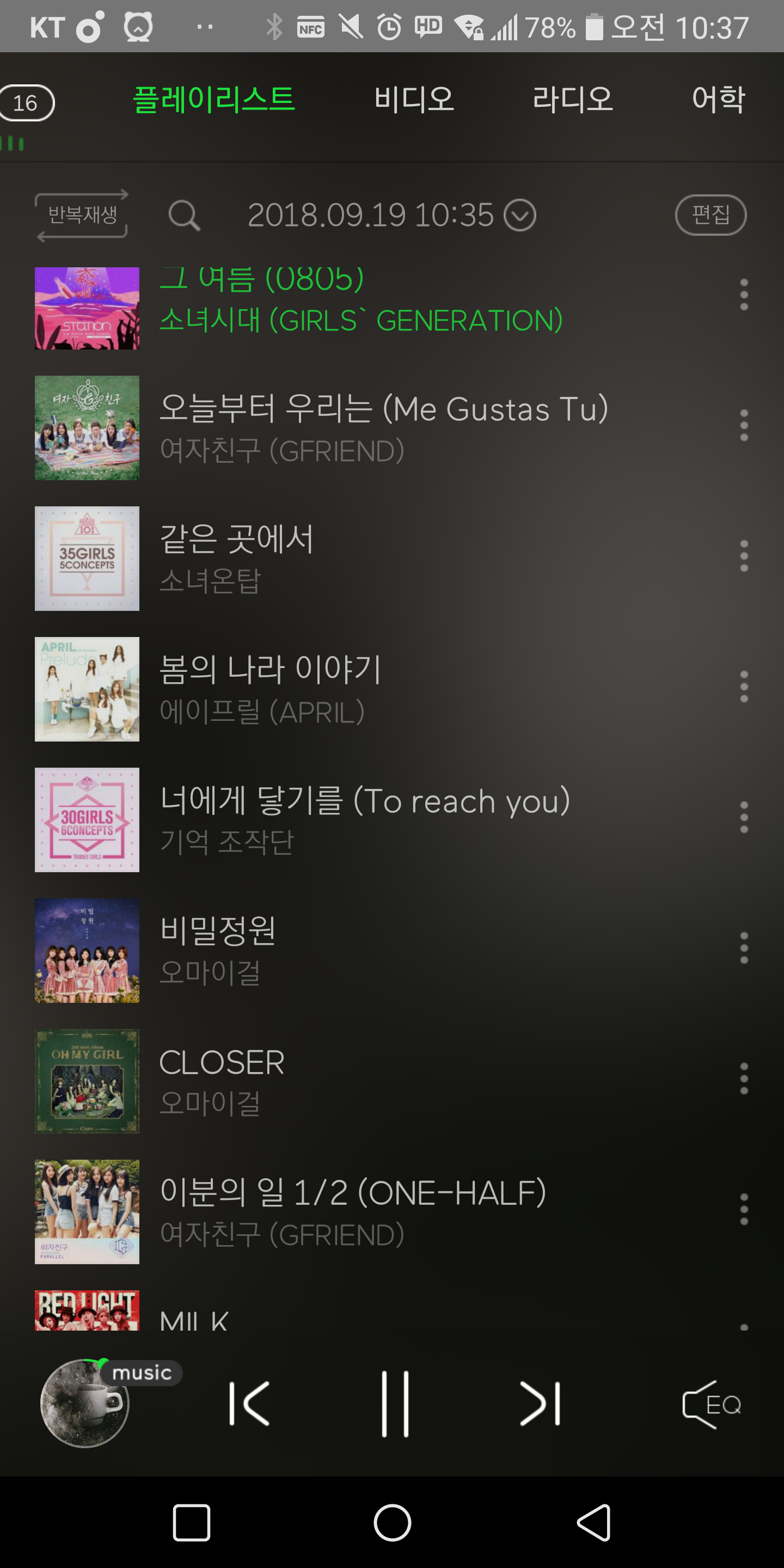The height and width of the screenshot is (1568, 784).
Task: Open the 라디오 tab
Action: click(x=572, y=99)
